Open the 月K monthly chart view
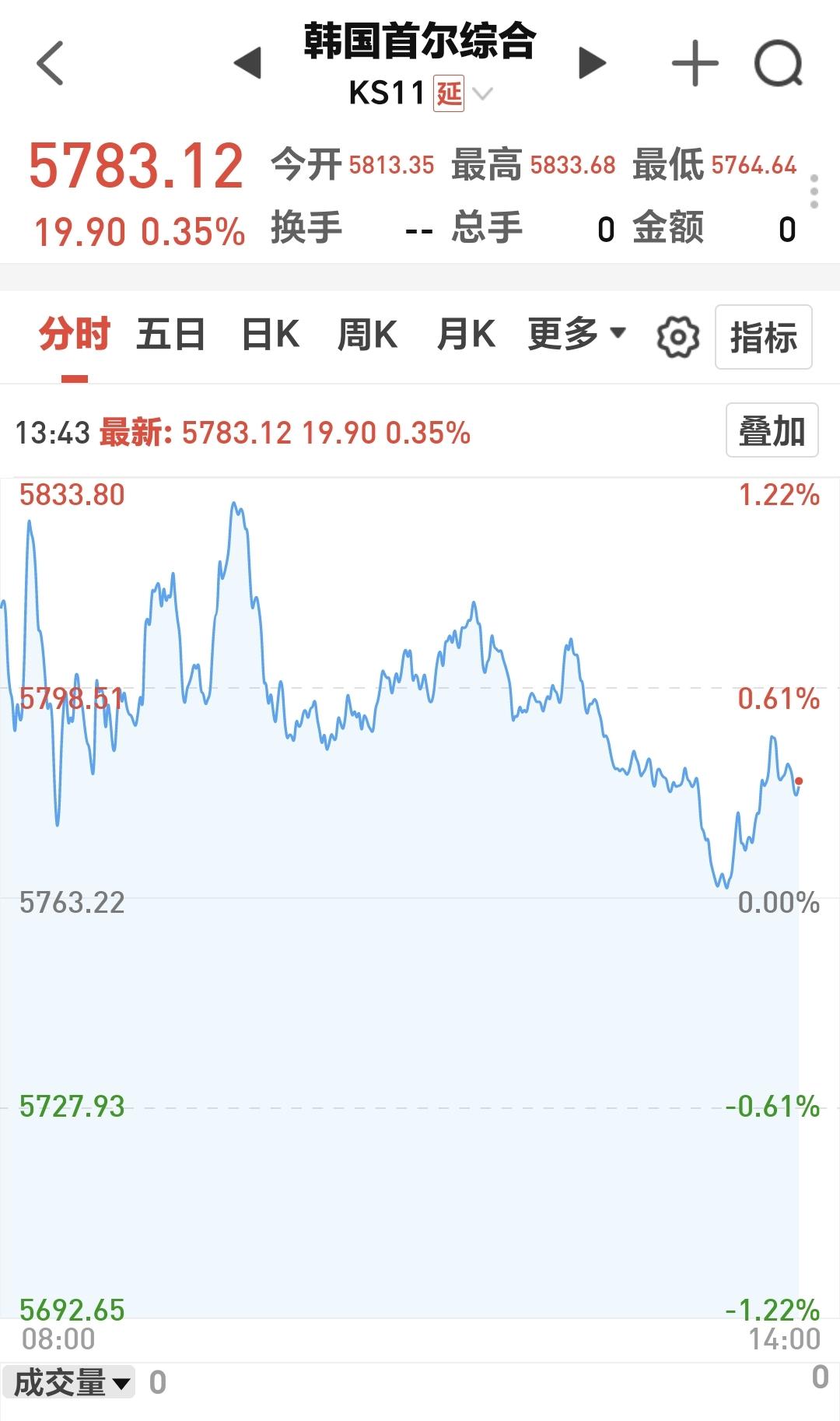Image resolution: width=840 pixels, height=1421 pixels. 467,334
